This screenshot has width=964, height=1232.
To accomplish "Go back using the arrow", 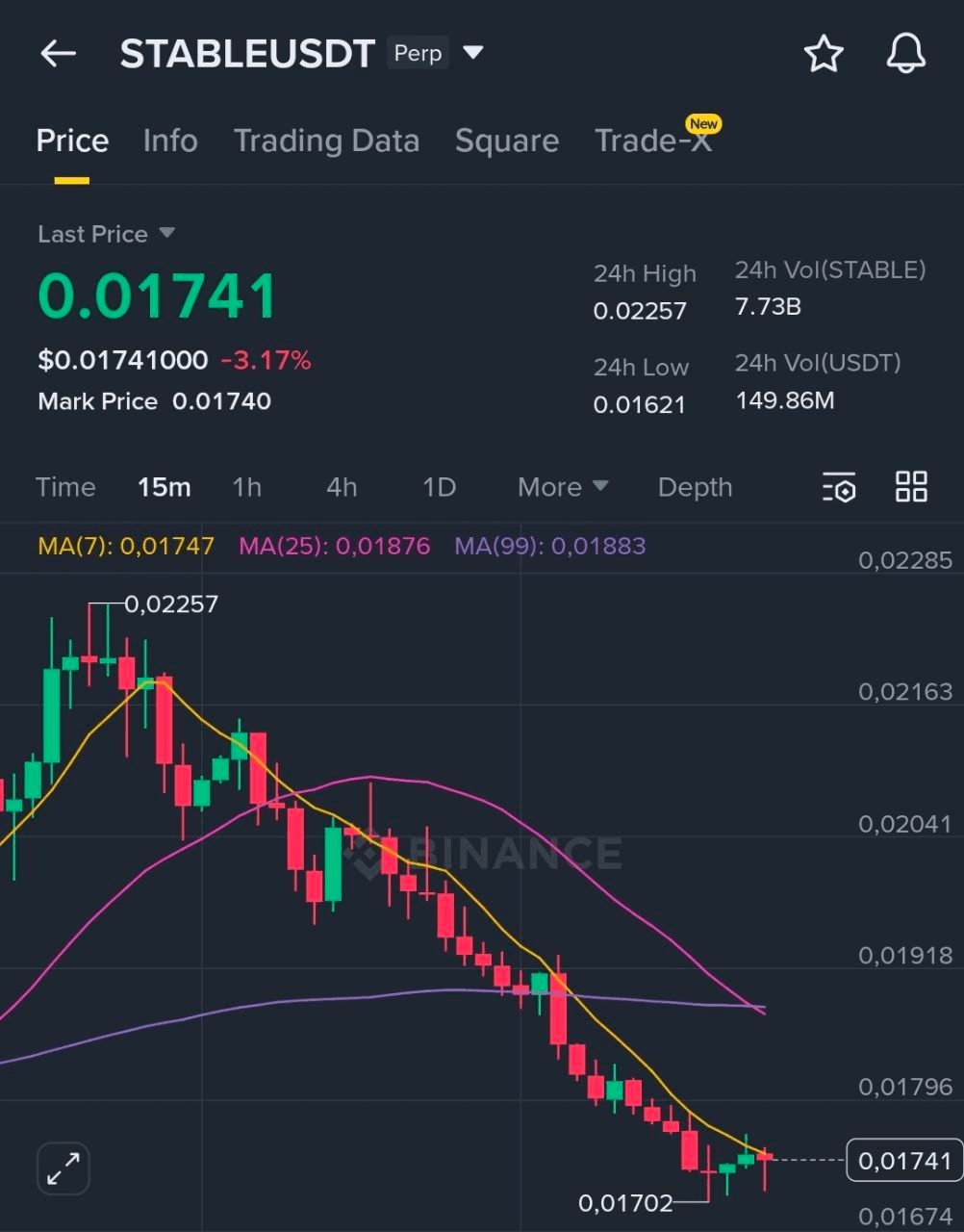I will click(x=58, y=54).
